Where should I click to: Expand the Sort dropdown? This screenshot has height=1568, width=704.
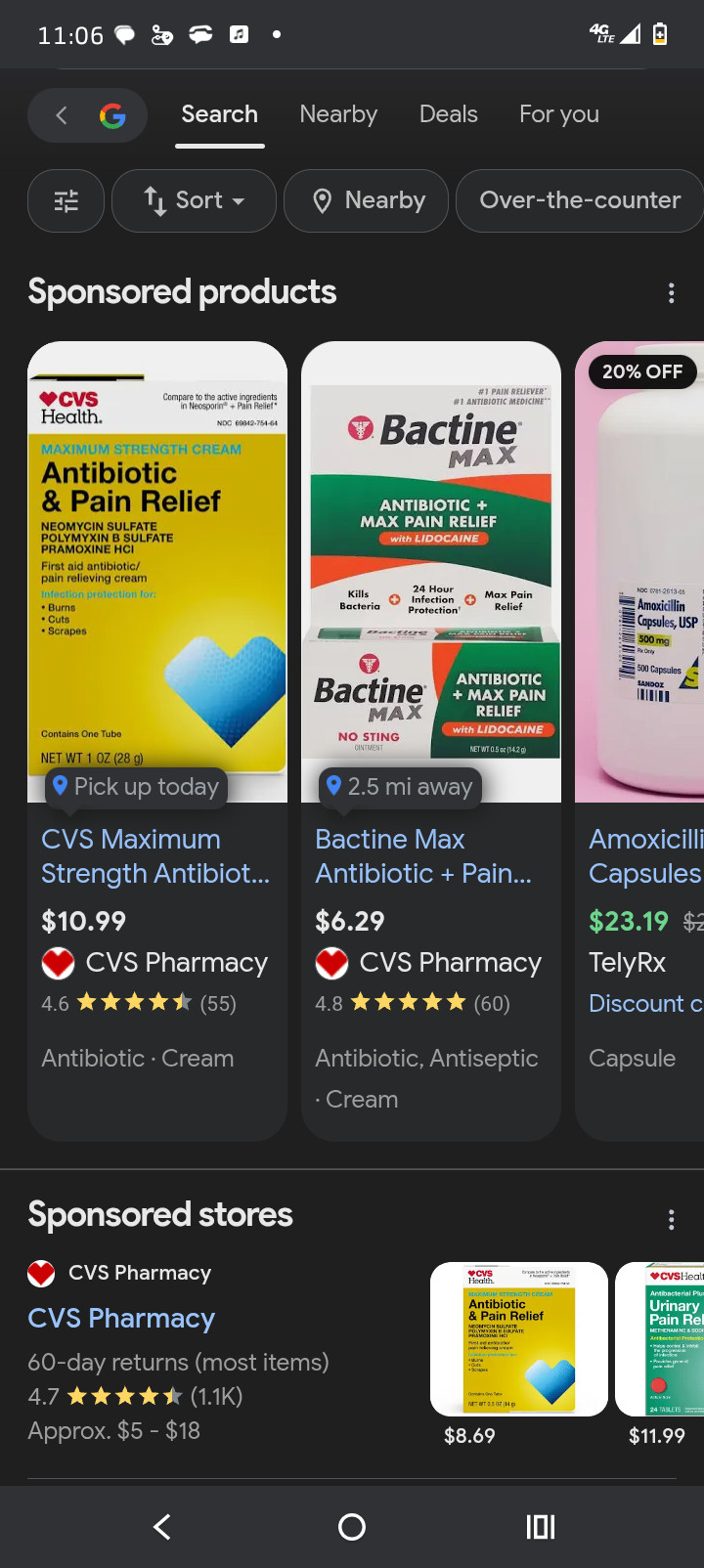(194, 200)
